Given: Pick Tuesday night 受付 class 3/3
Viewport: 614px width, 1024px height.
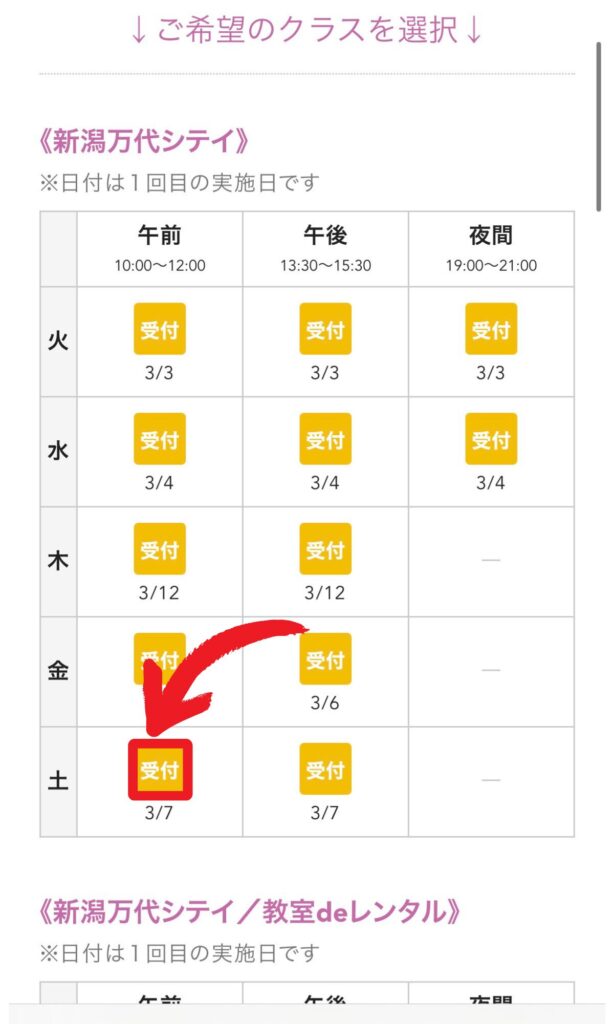Looking at the screenshot, I should pos(491,329).
